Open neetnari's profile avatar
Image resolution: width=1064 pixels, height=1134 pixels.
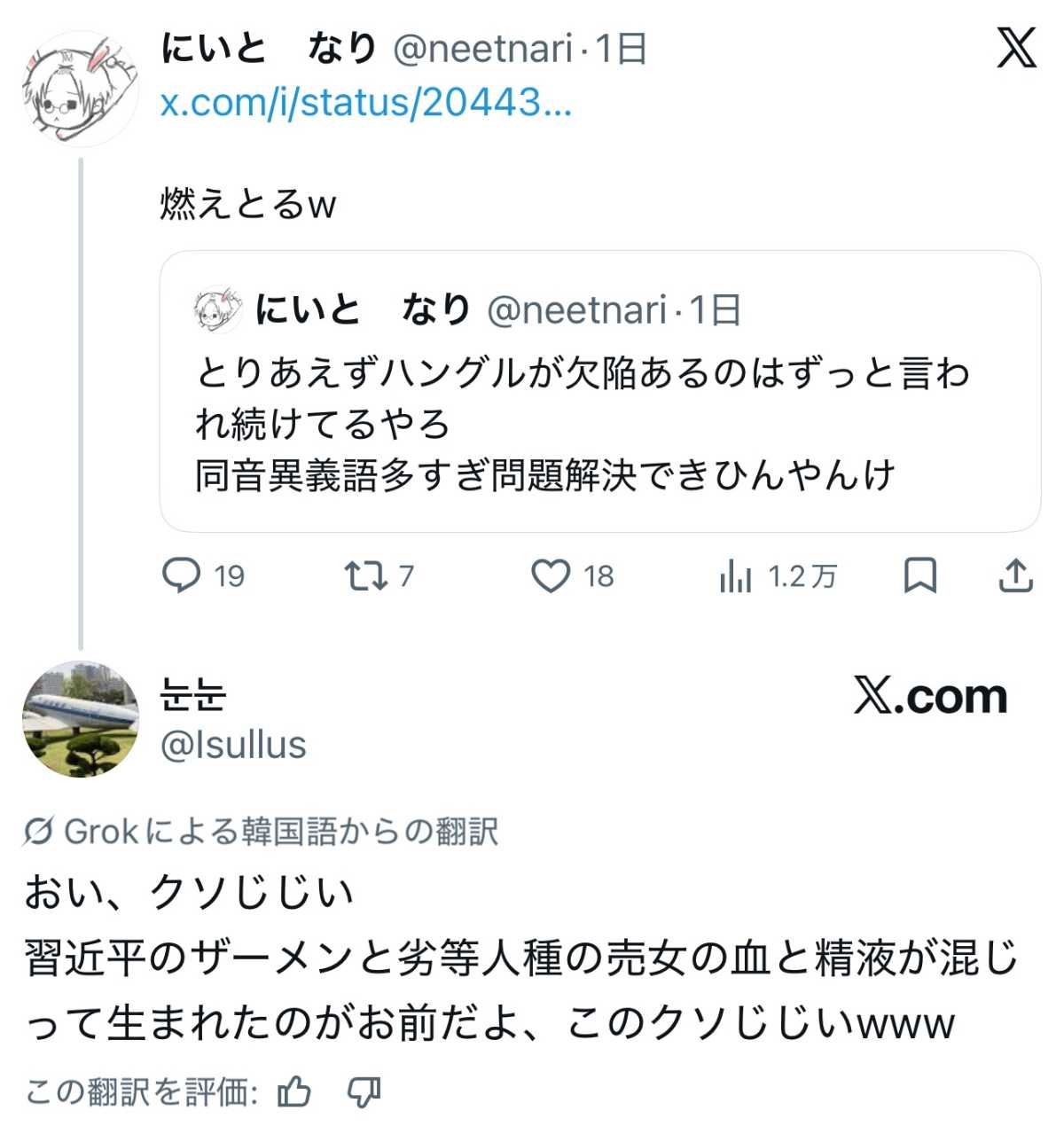tap(80, 89)
